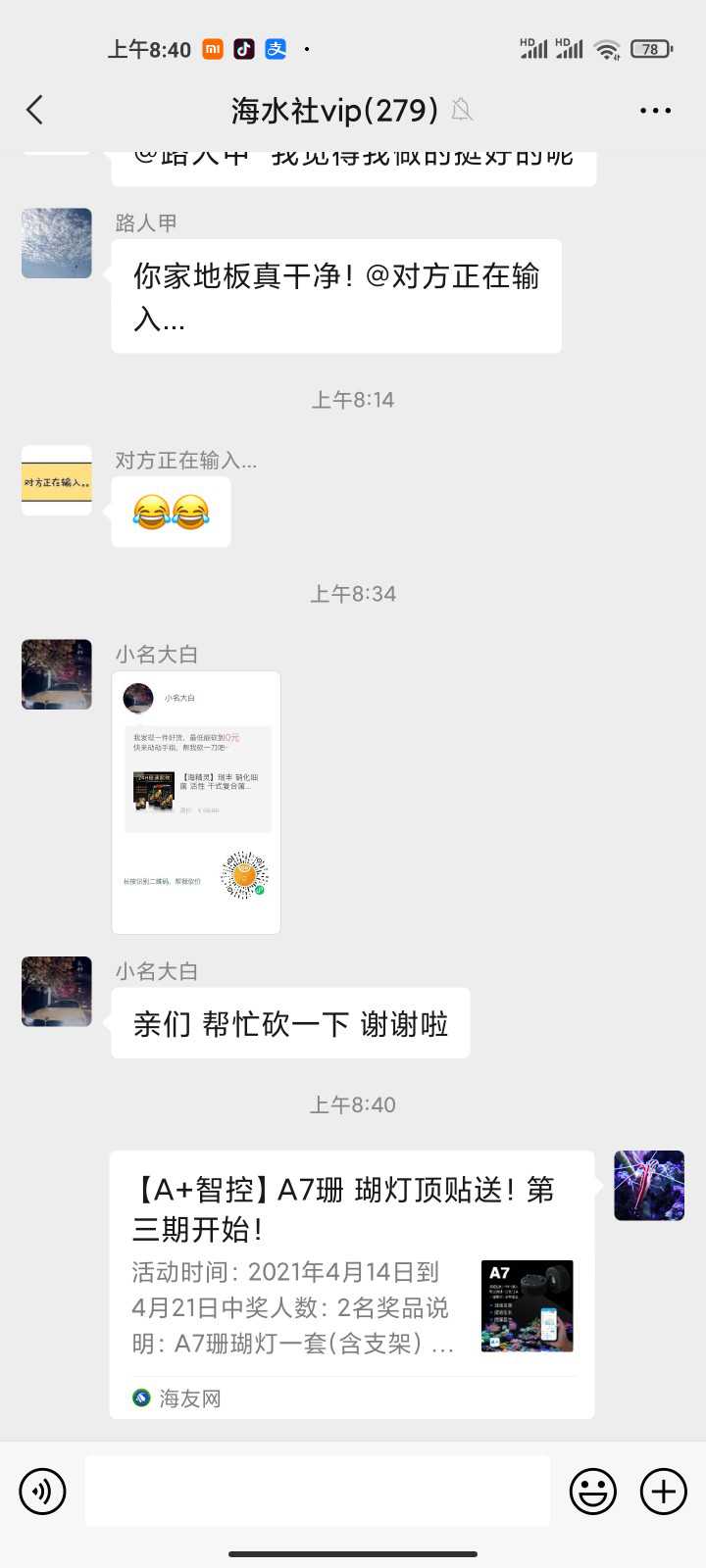View the image sent by 小名大白

[x=196, y=802]
